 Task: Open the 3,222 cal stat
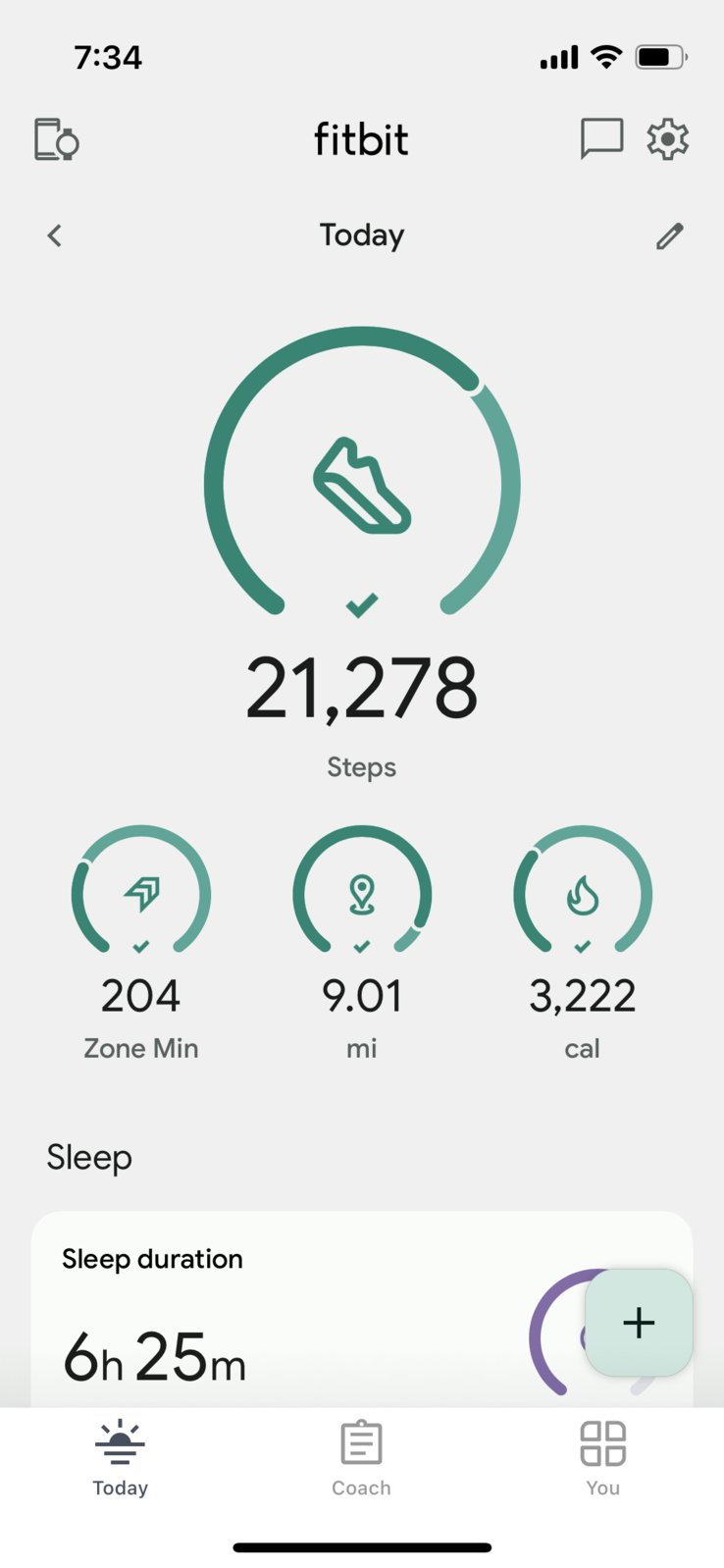(x=583, y=943)
